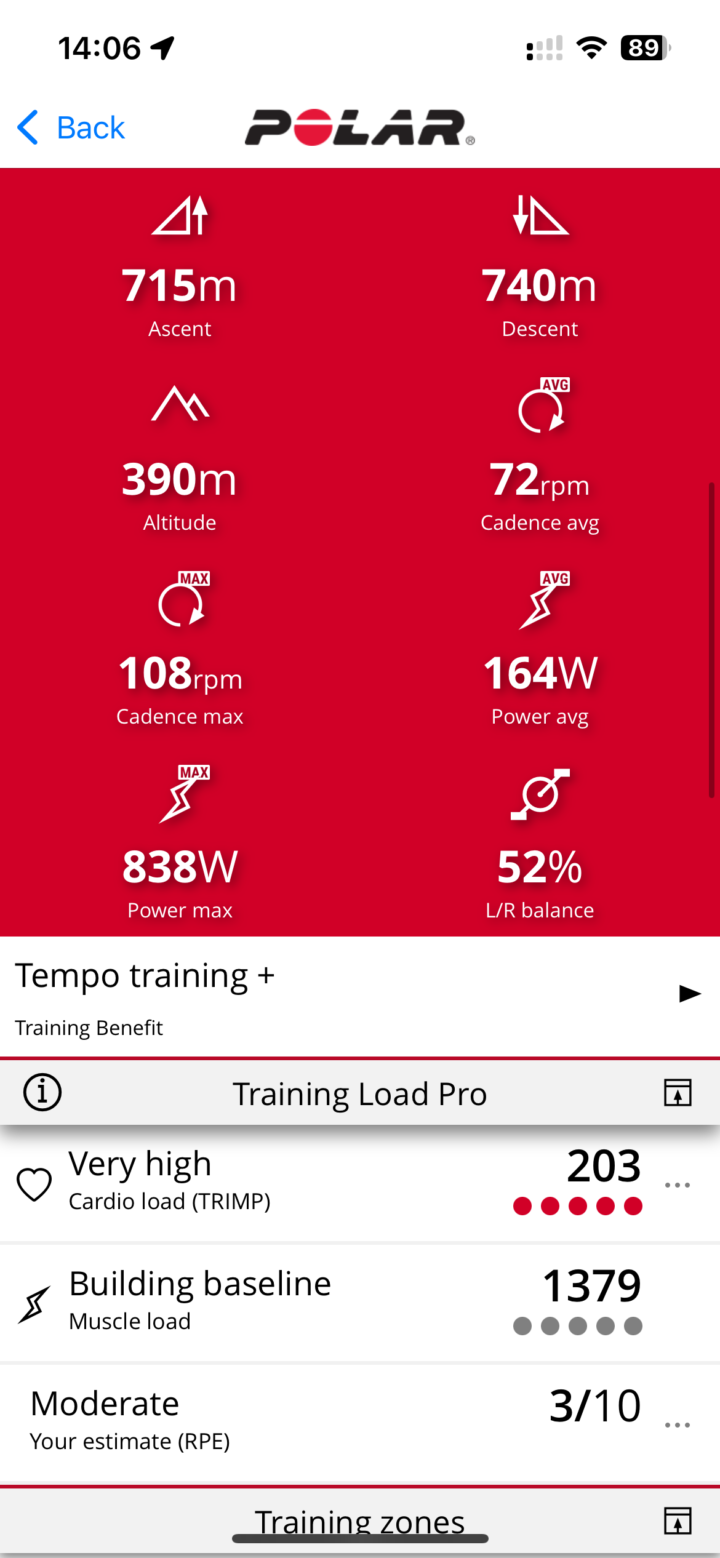Open the Tempo training + benefit details

coord(689,994)
